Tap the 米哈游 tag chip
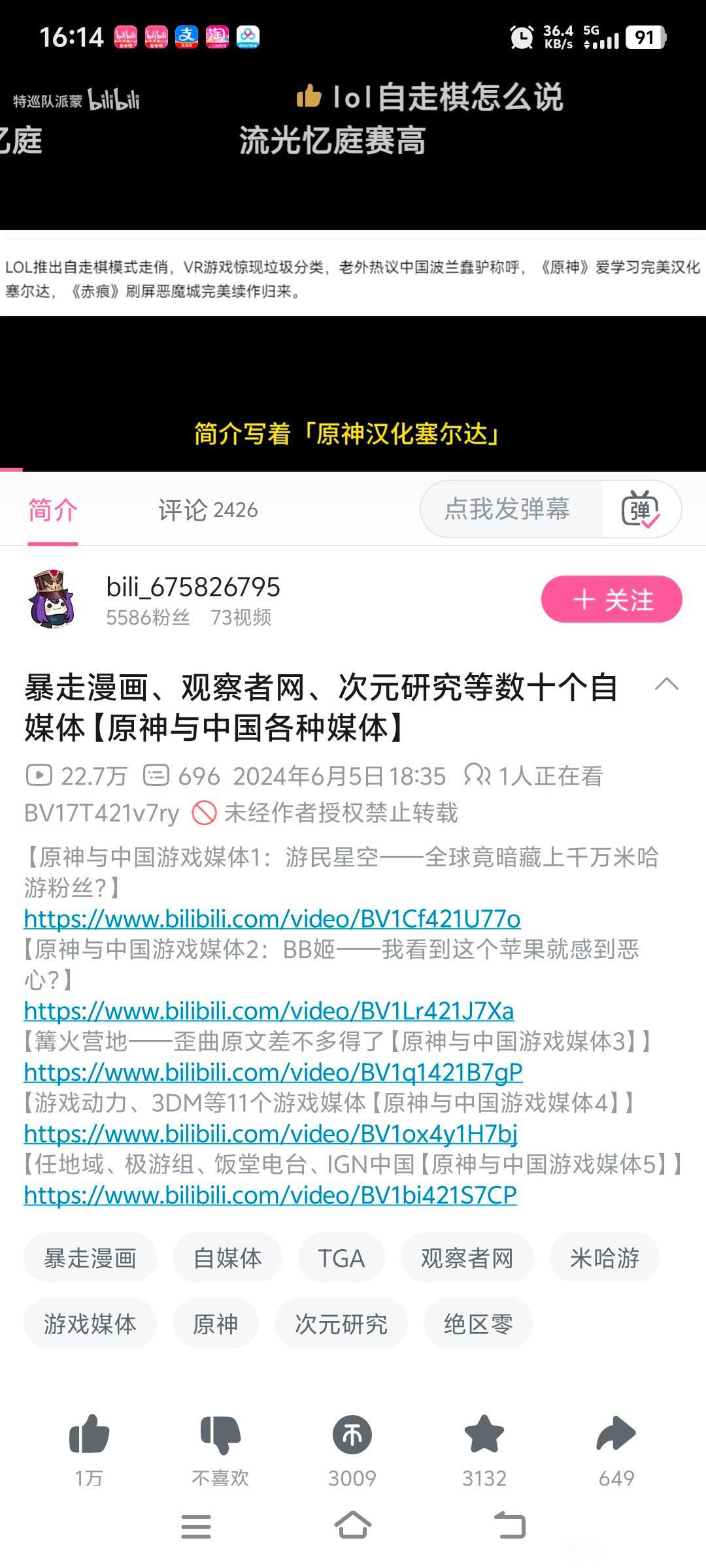The width and height of the screenshot is (706, 1568). tap(604, 1258)
